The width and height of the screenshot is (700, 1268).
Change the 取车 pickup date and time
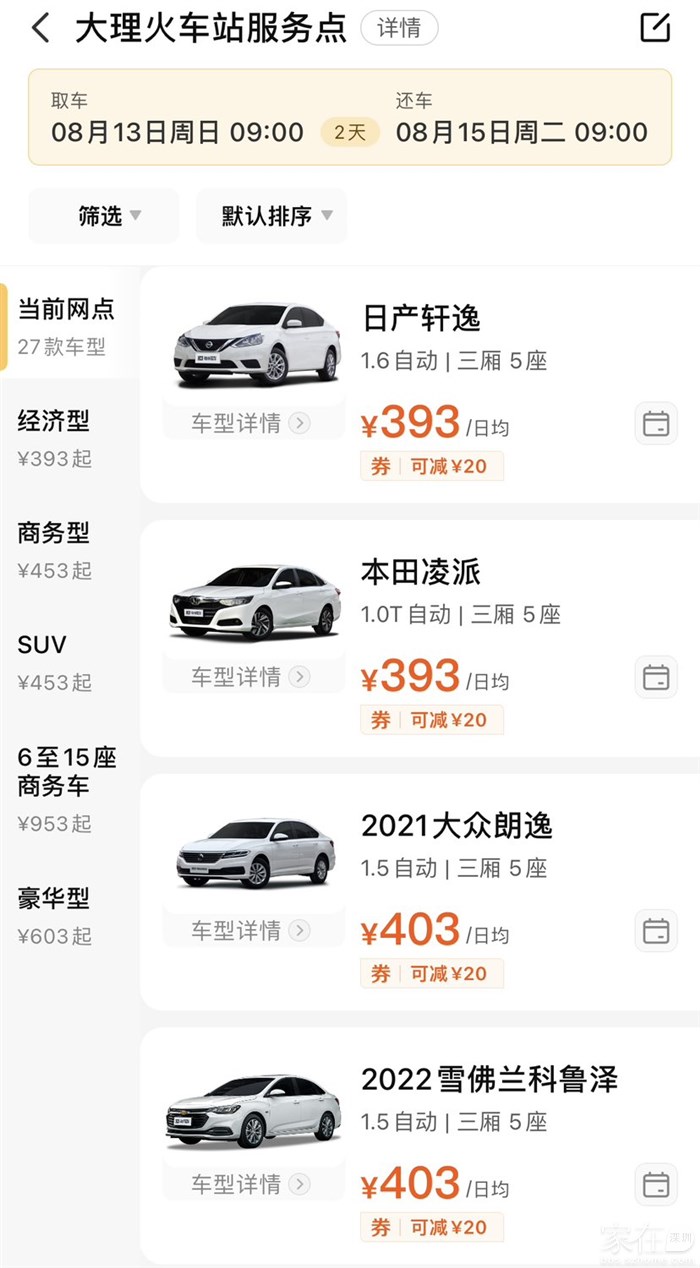click(177, 118)
